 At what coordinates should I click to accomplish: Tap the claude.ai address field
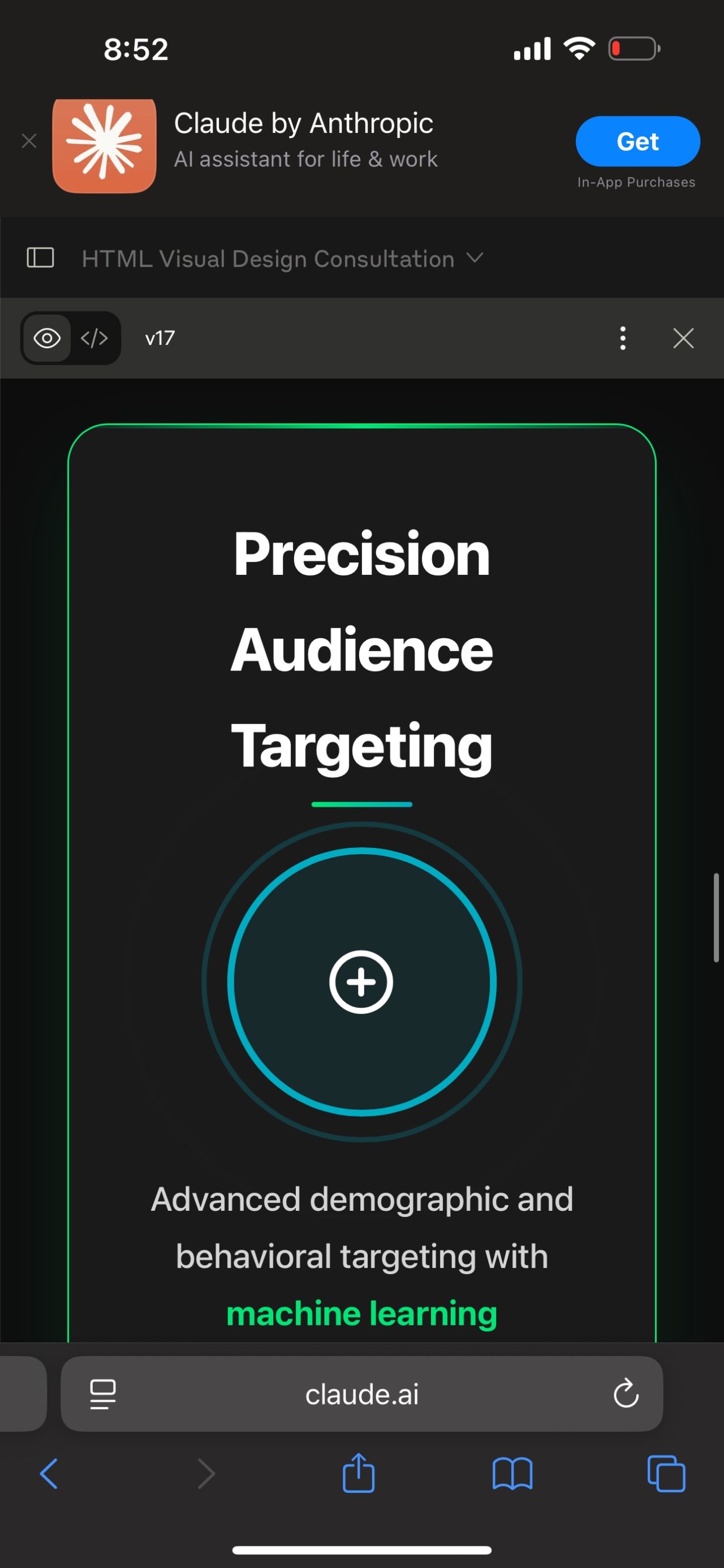pyautogui.click(x=361, y=1393)
